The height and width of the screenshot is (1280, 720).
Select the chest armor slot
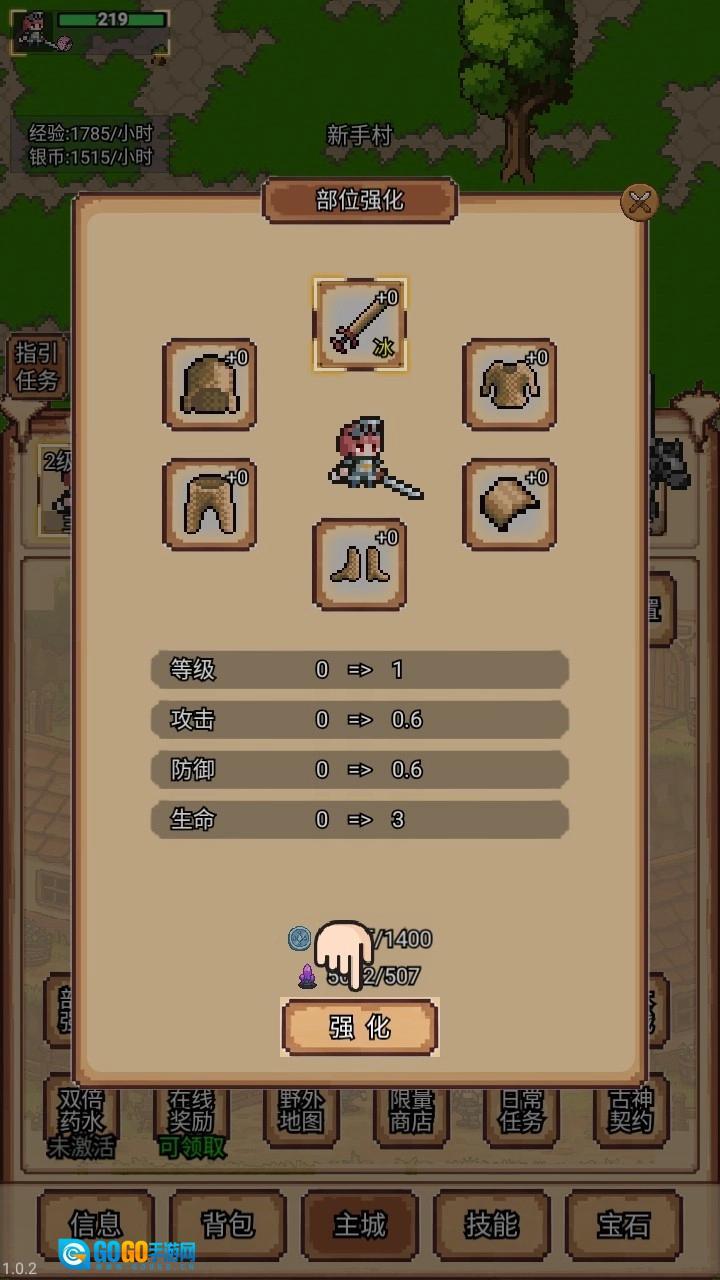[510, 385]
